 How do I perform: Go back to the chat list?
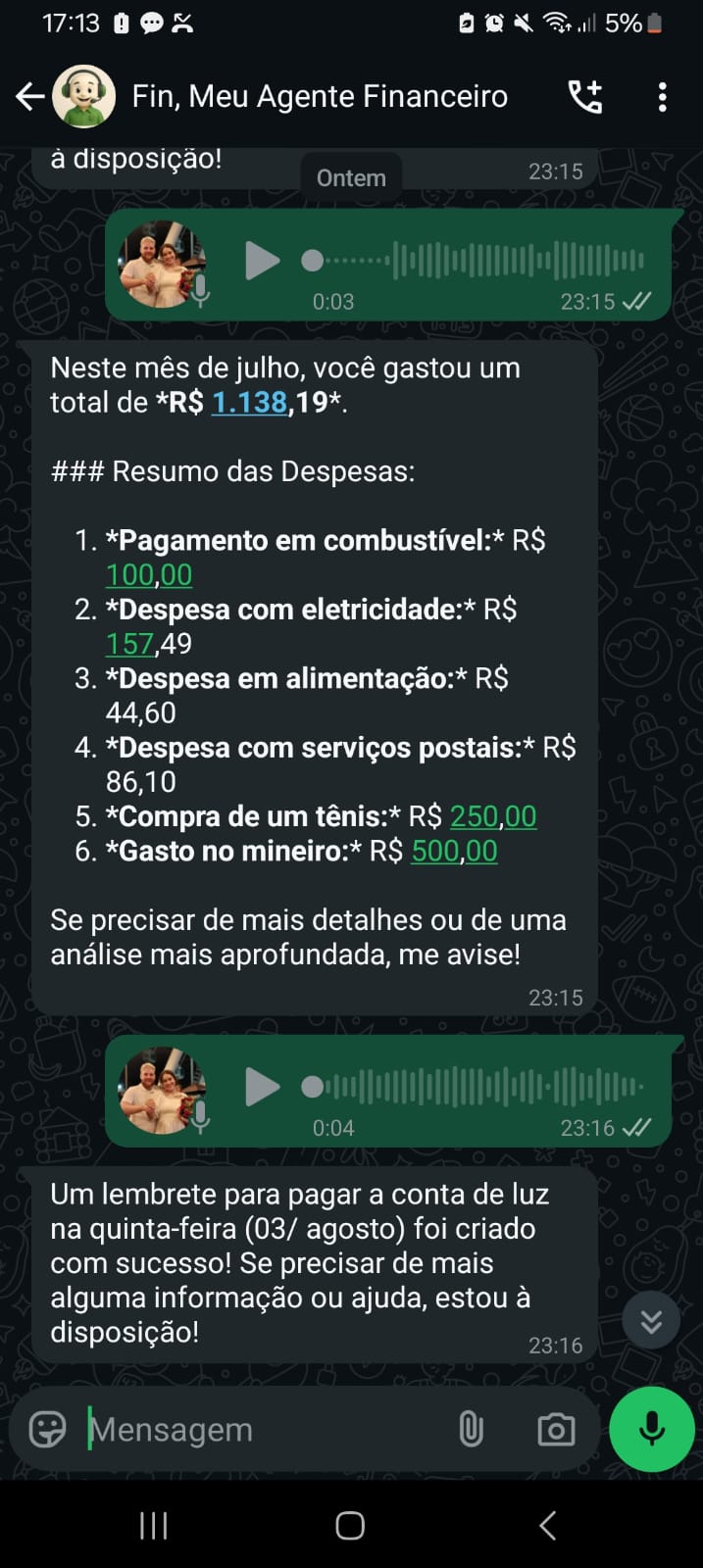29,96
